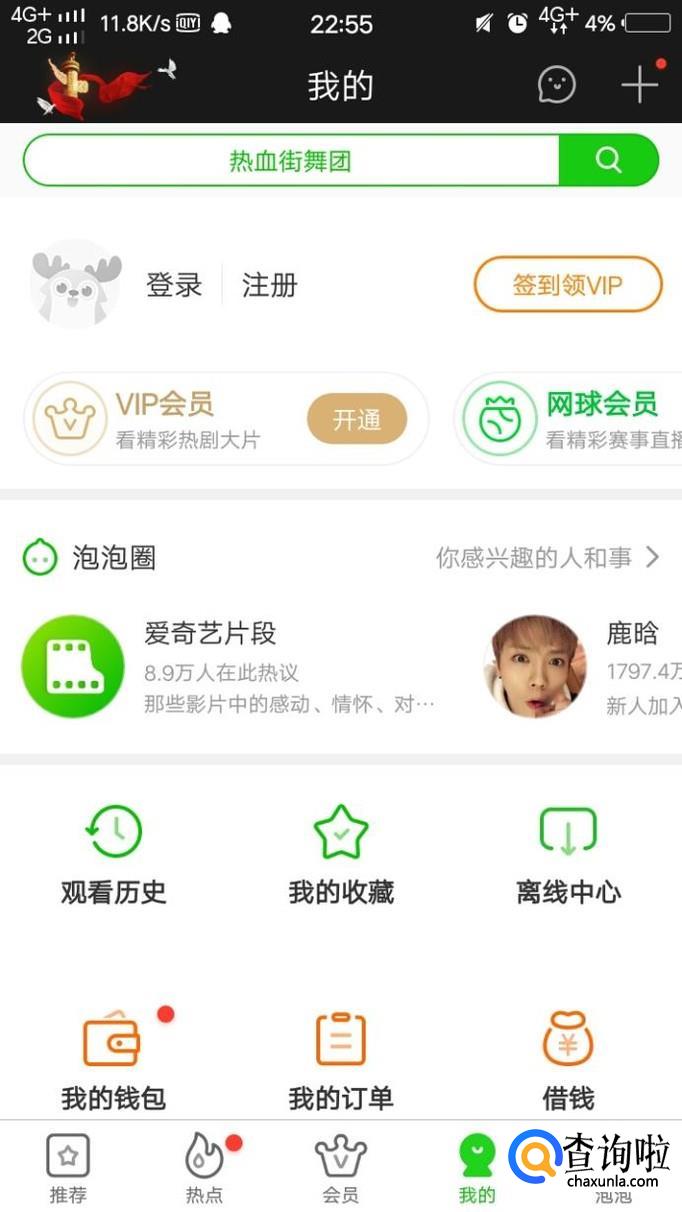The image size is (682, 1212).
Task: Tap 签到领VIP button
Action: [x=567, y=285]
